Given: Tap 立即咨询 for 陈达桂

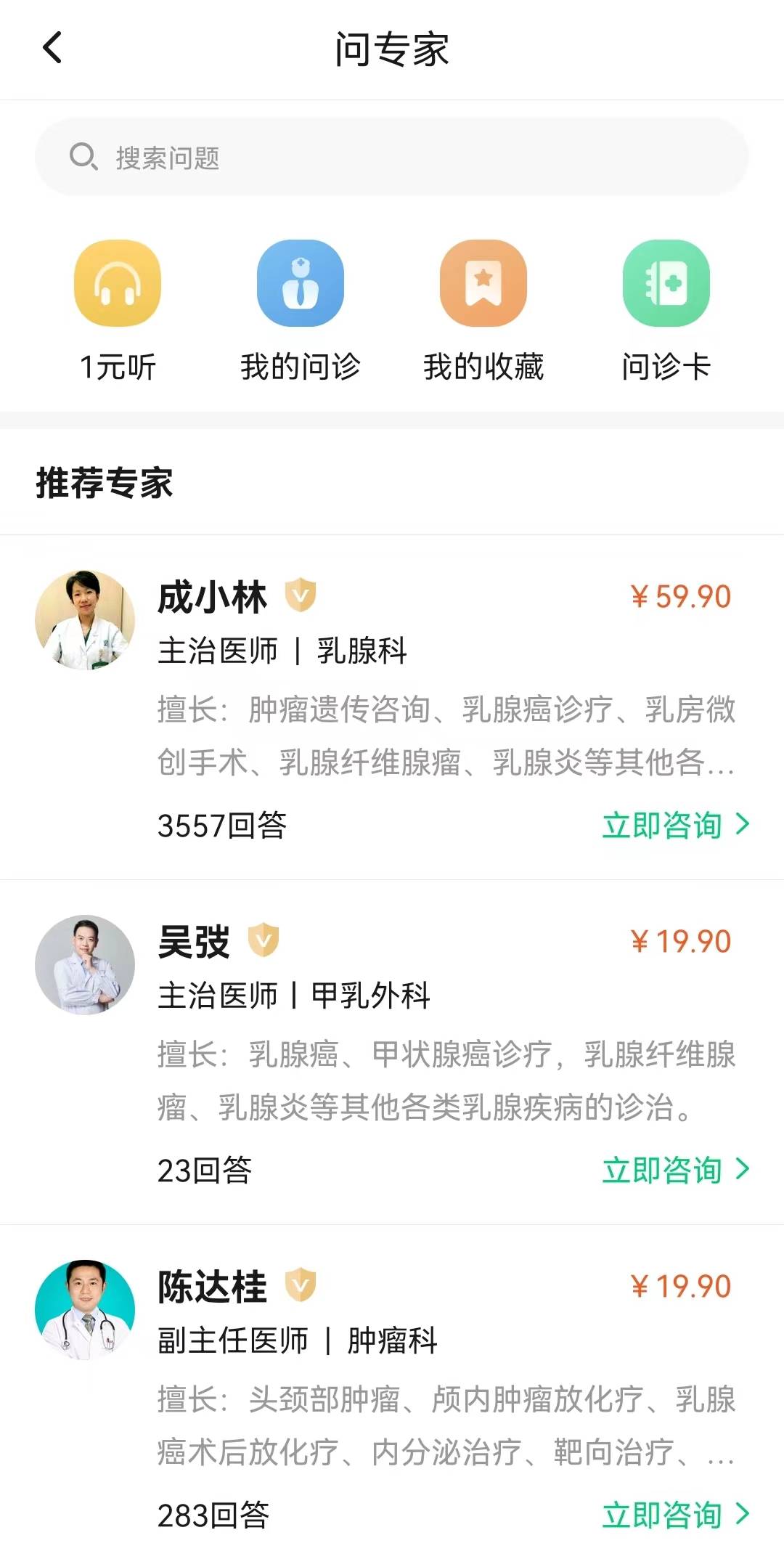Looking at the screenshot, I should 675,1515.
